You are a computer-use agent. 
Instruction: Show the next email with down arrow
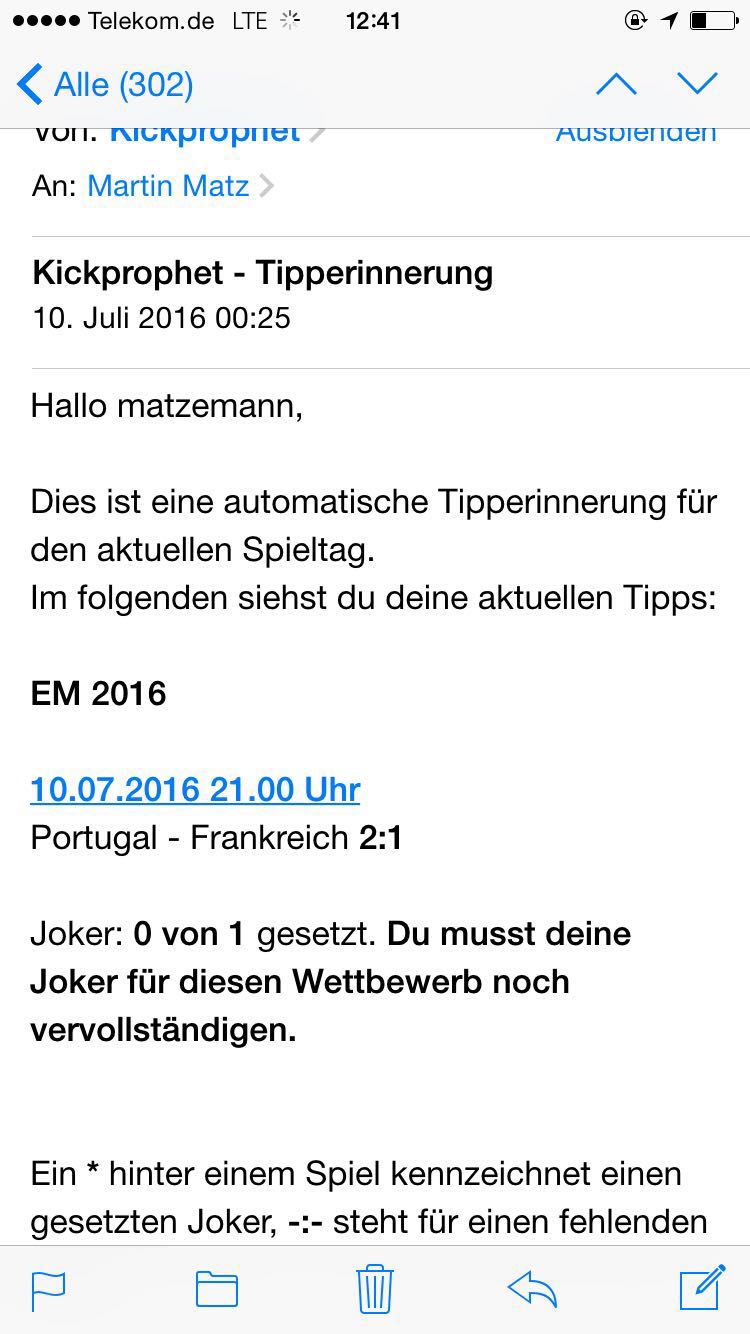tap(697, 85)
